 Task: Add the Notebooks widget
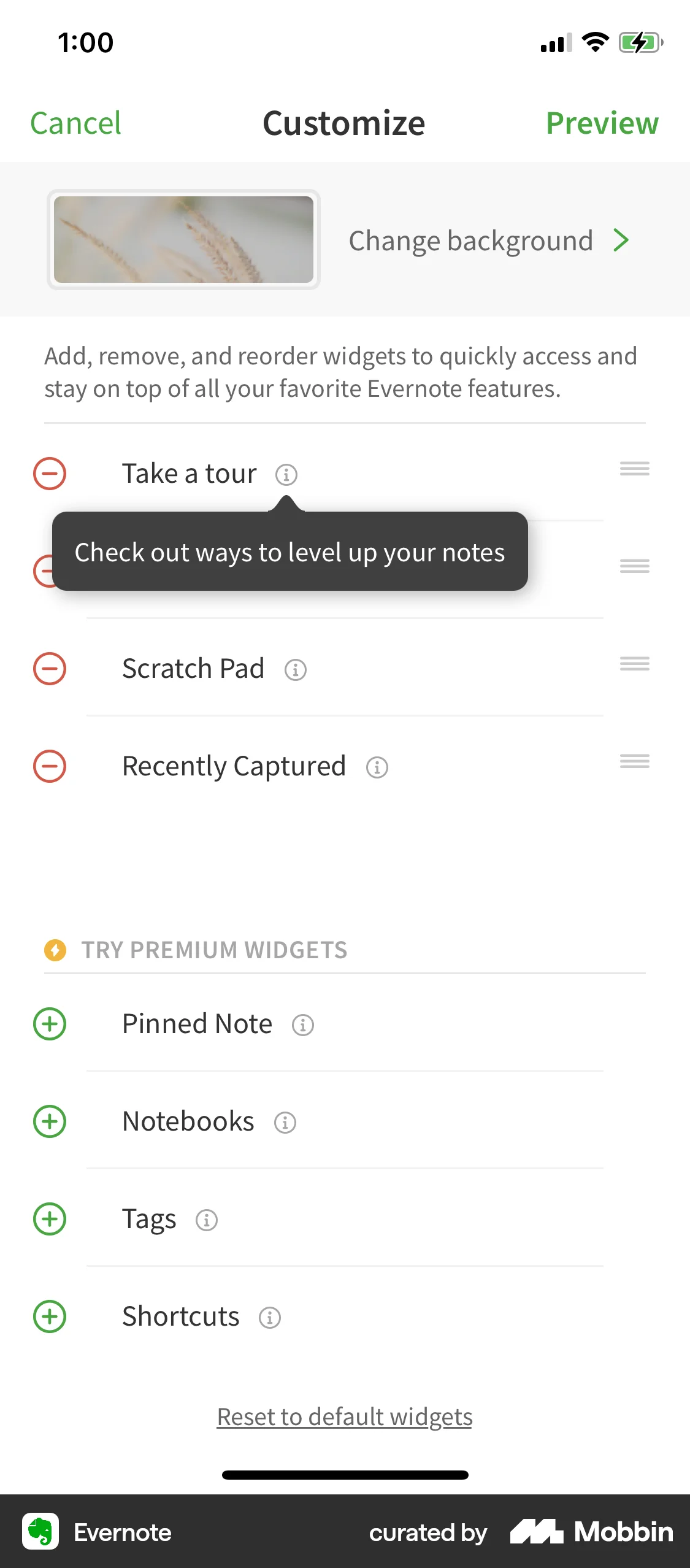[x=50, y=1122]
